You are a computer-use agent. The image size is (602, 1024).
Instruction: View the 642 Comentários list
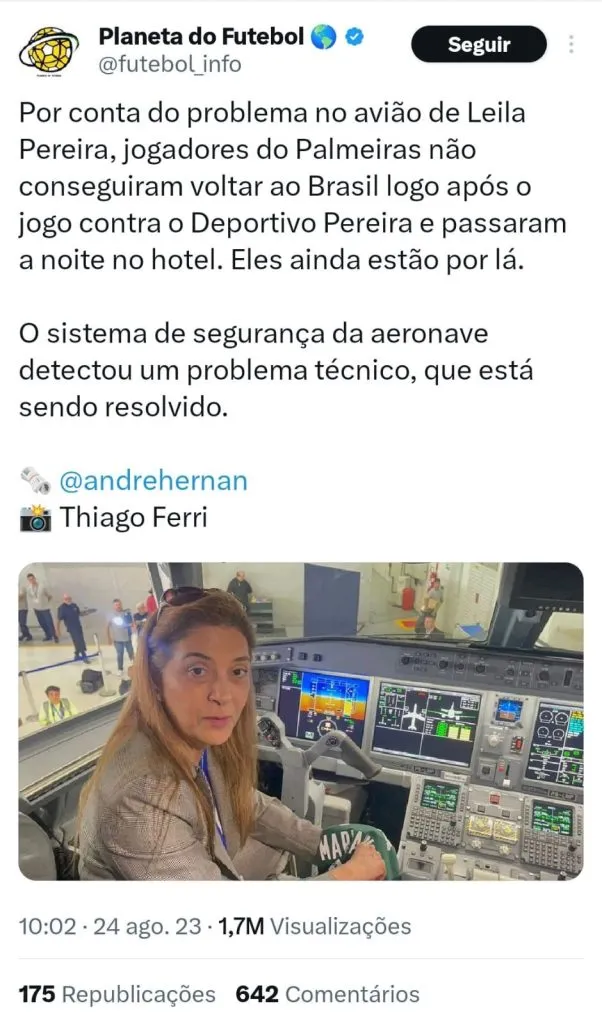[x=327, y=994]
